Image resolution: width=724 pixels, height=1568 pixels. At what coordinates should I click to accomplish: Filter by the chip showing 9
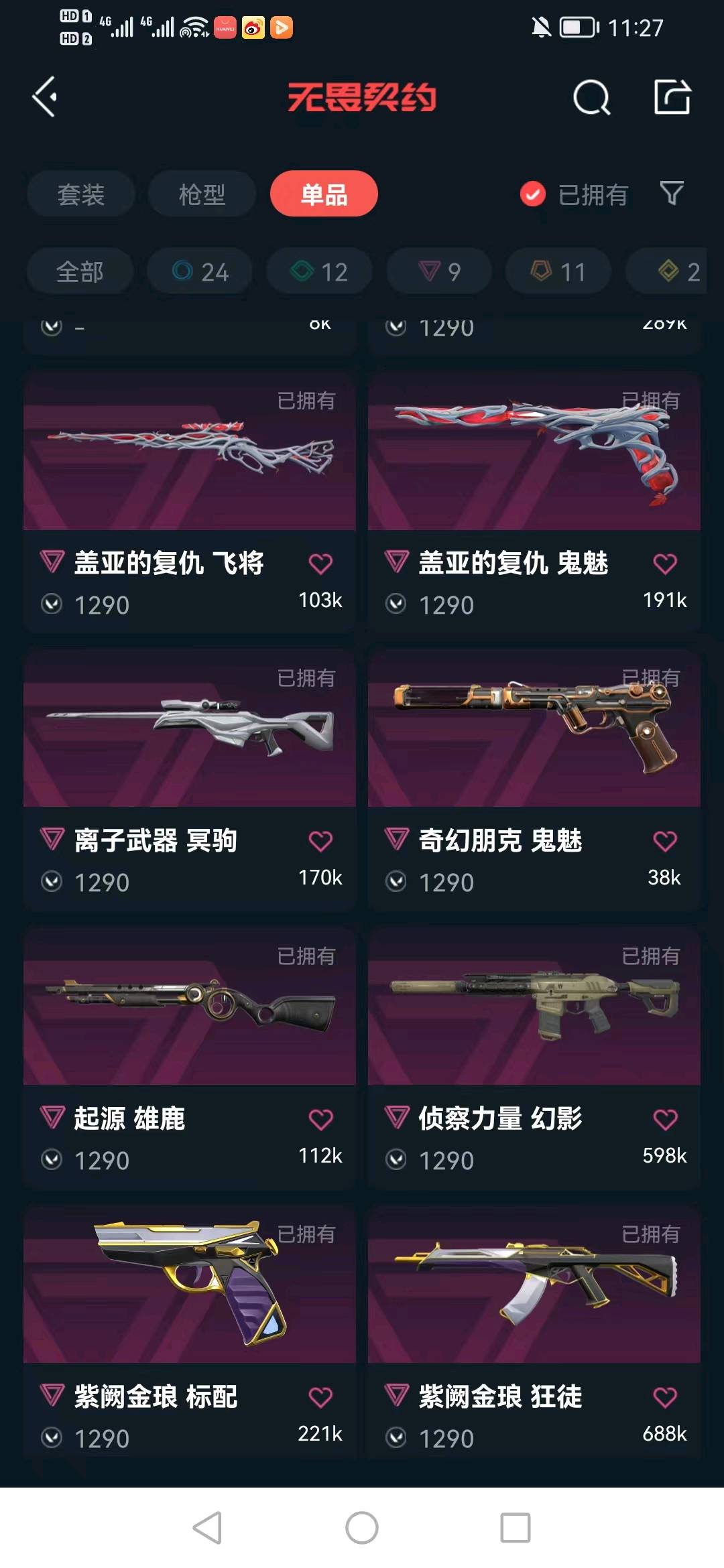(439, 271)
